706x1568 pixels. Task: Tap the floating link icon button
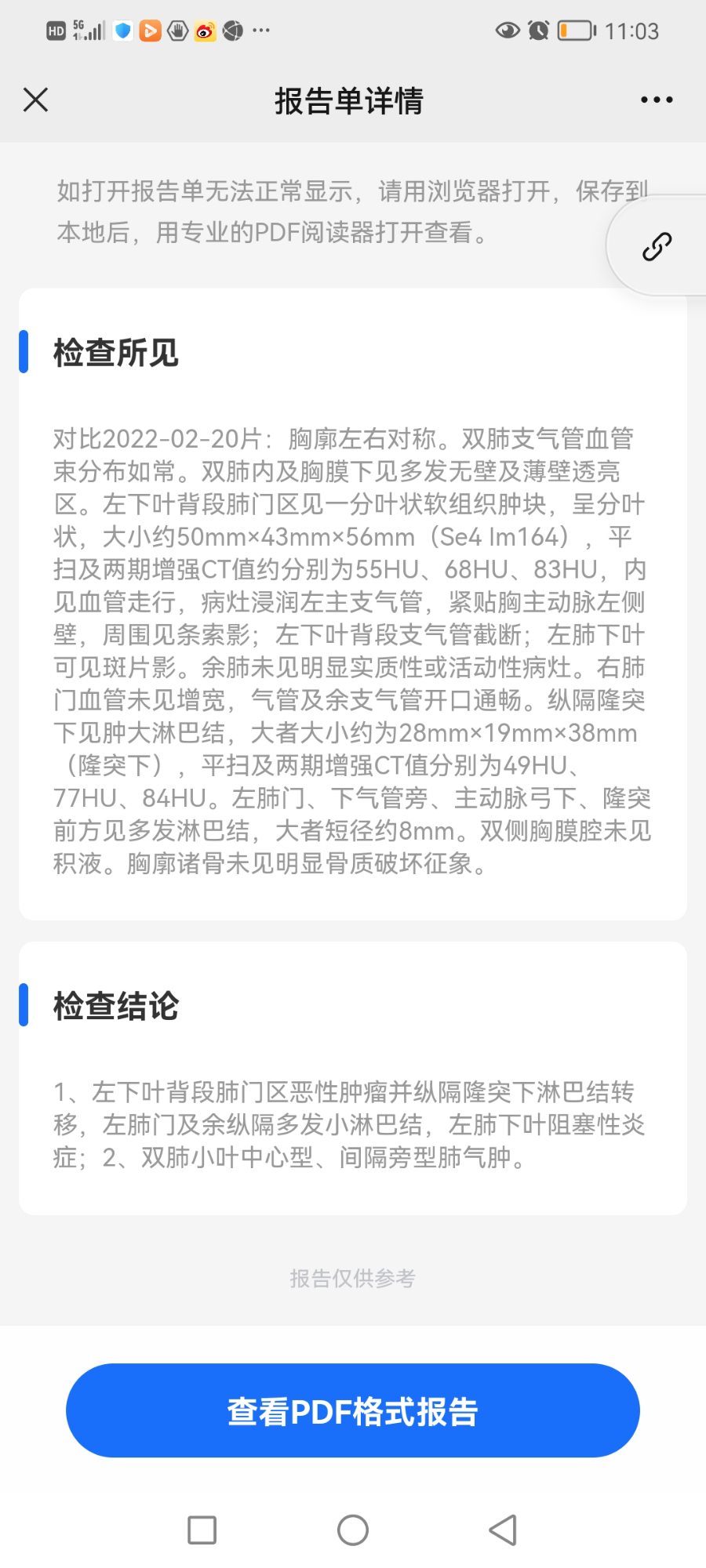657,246
